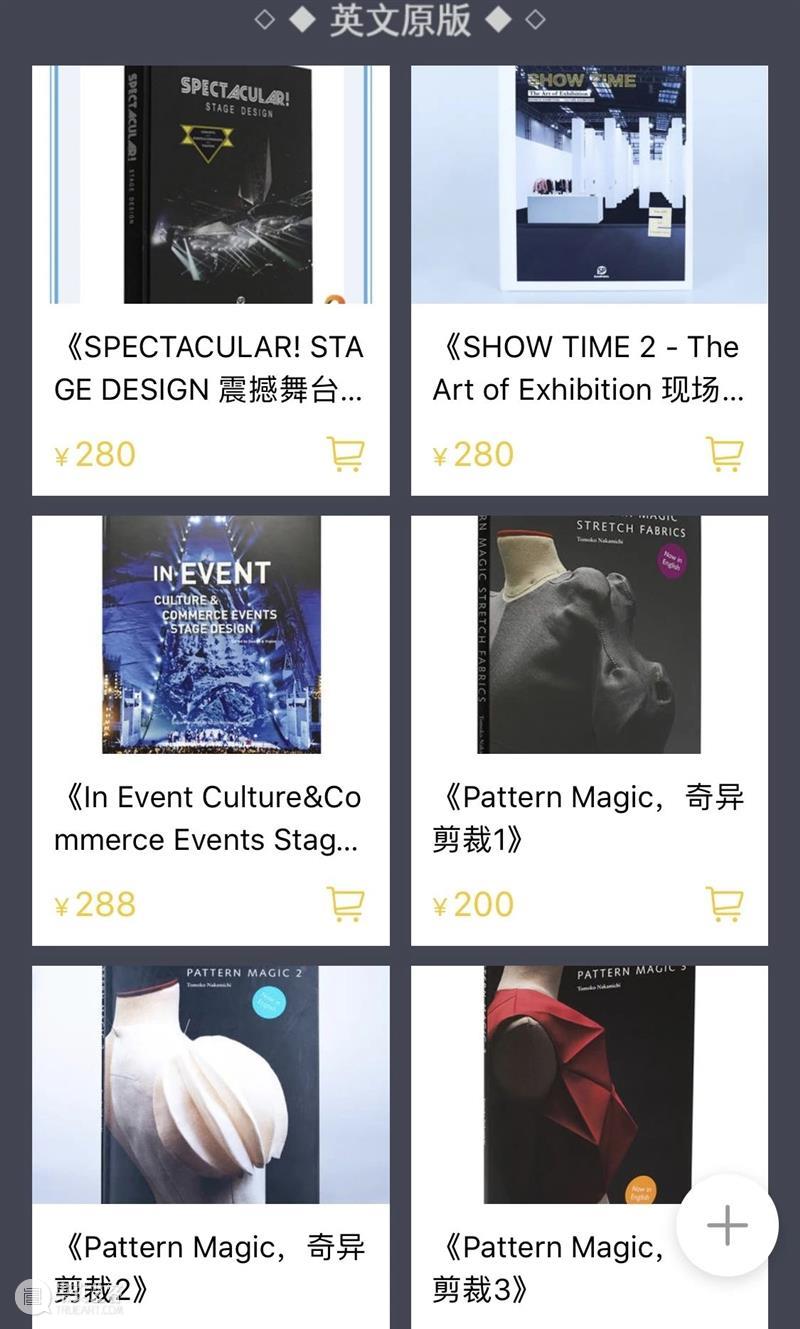The width and height of the screenshot is (800, 1329).
Task: Add In Event ¥288 book to cart
Action: click(x=346, y=905)
